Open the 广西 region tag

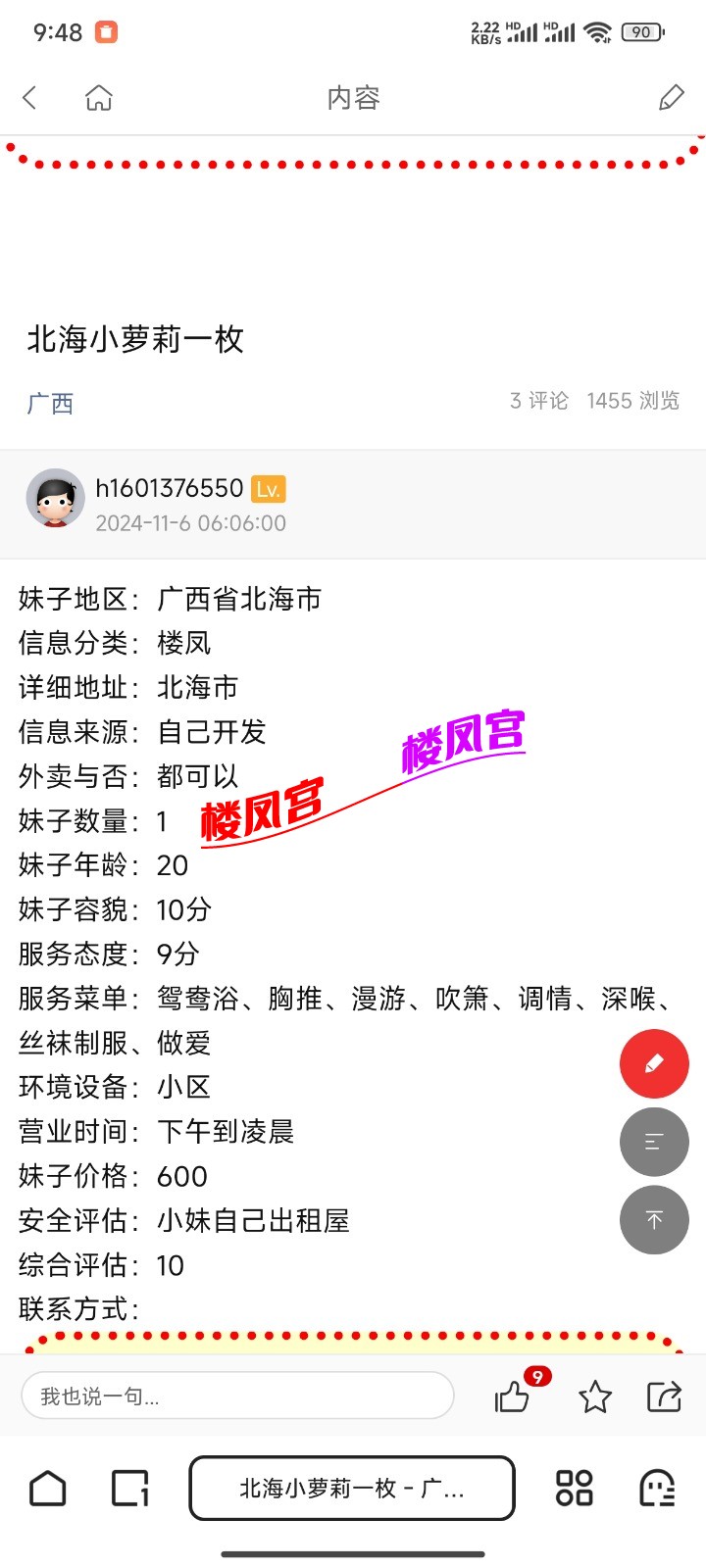coord(50,404)
